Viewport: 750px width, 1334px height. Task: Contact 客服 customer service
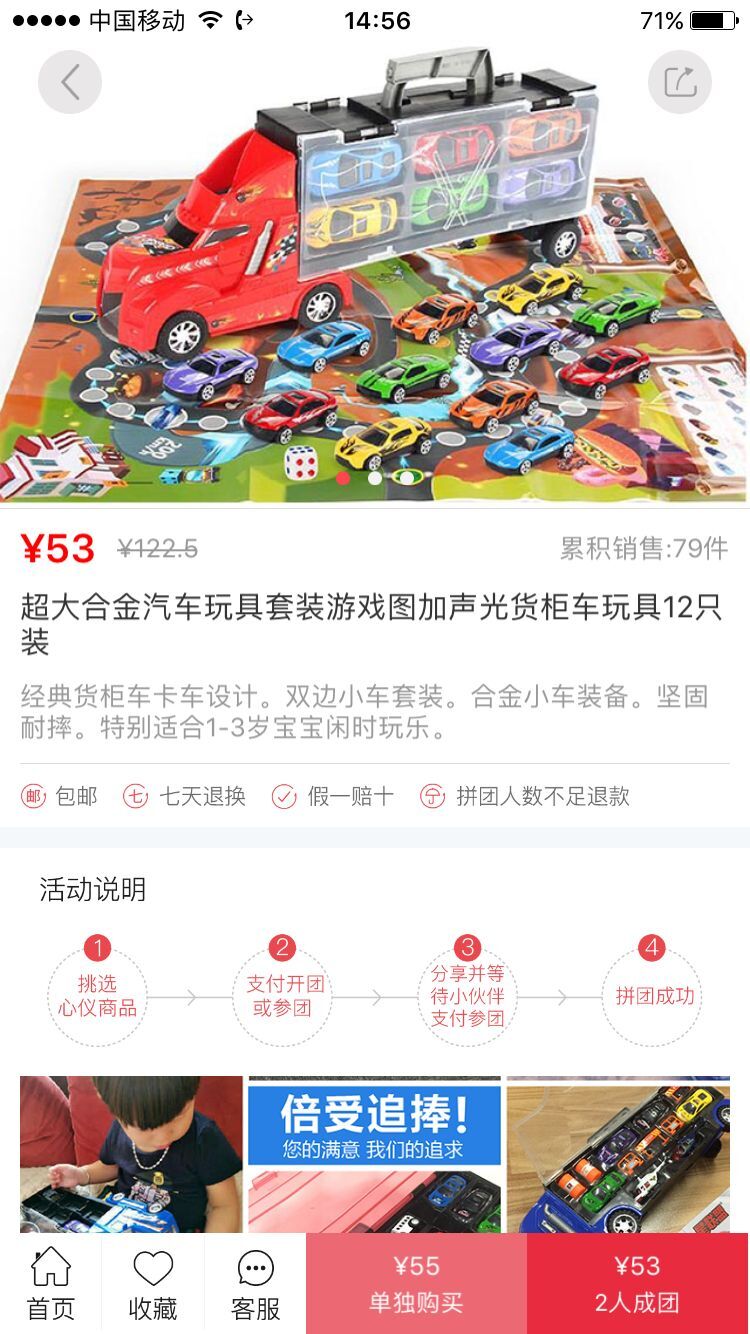tap(255, 1284)
